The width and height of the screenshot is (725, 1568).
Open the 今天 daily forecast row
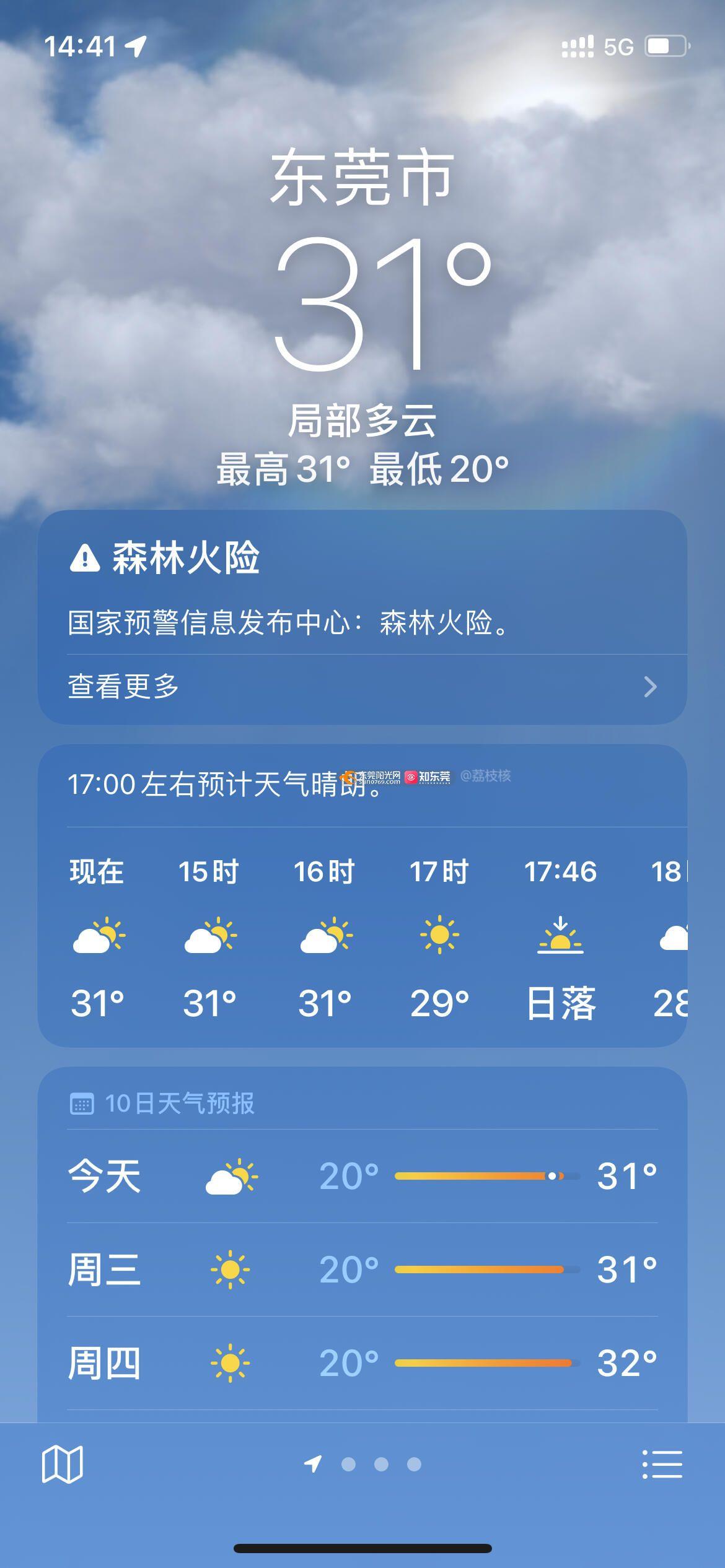coord(362,1175)
